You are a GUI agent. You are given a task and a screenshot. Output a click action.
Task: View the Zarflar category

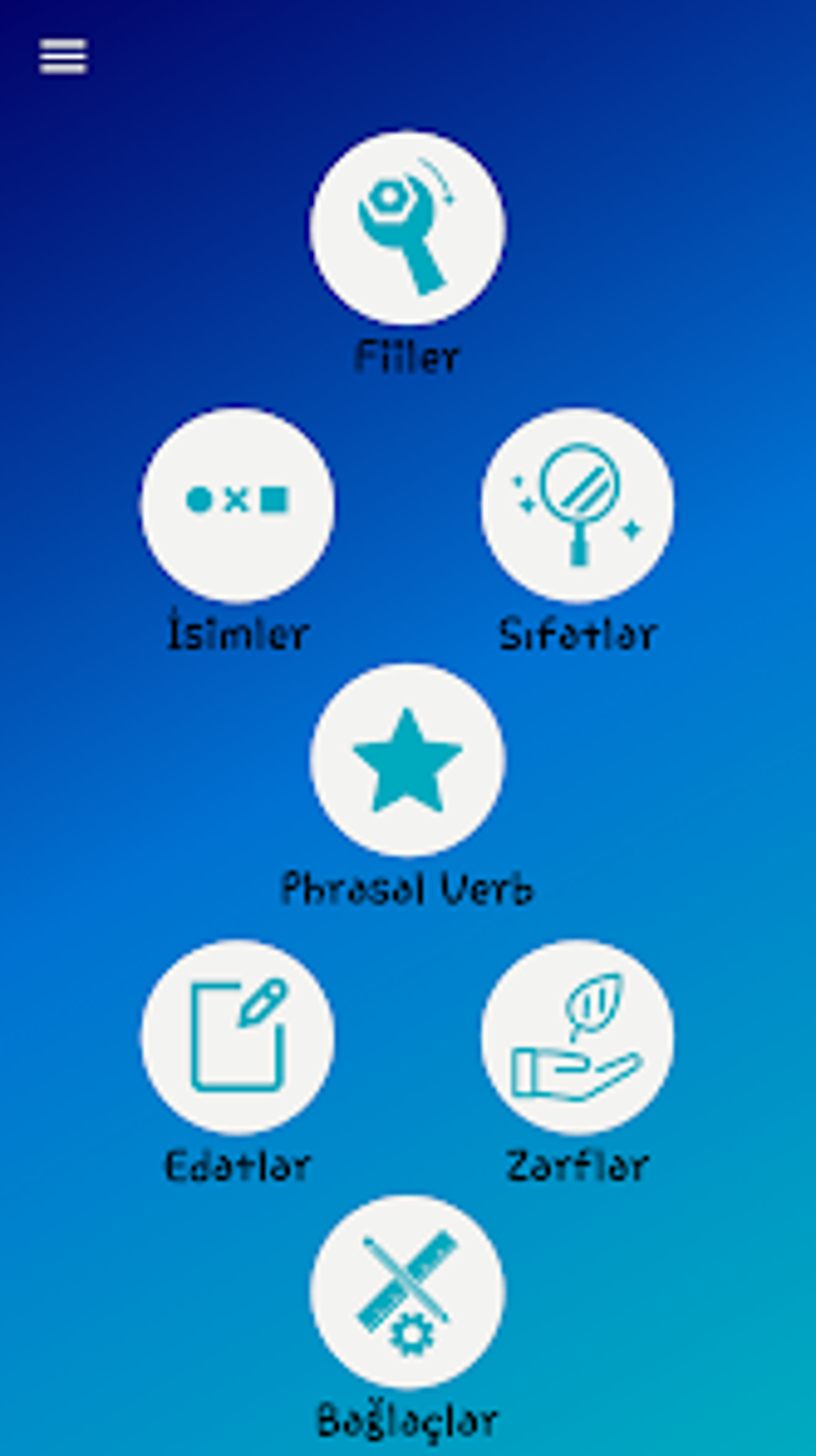pos(577,1037)
